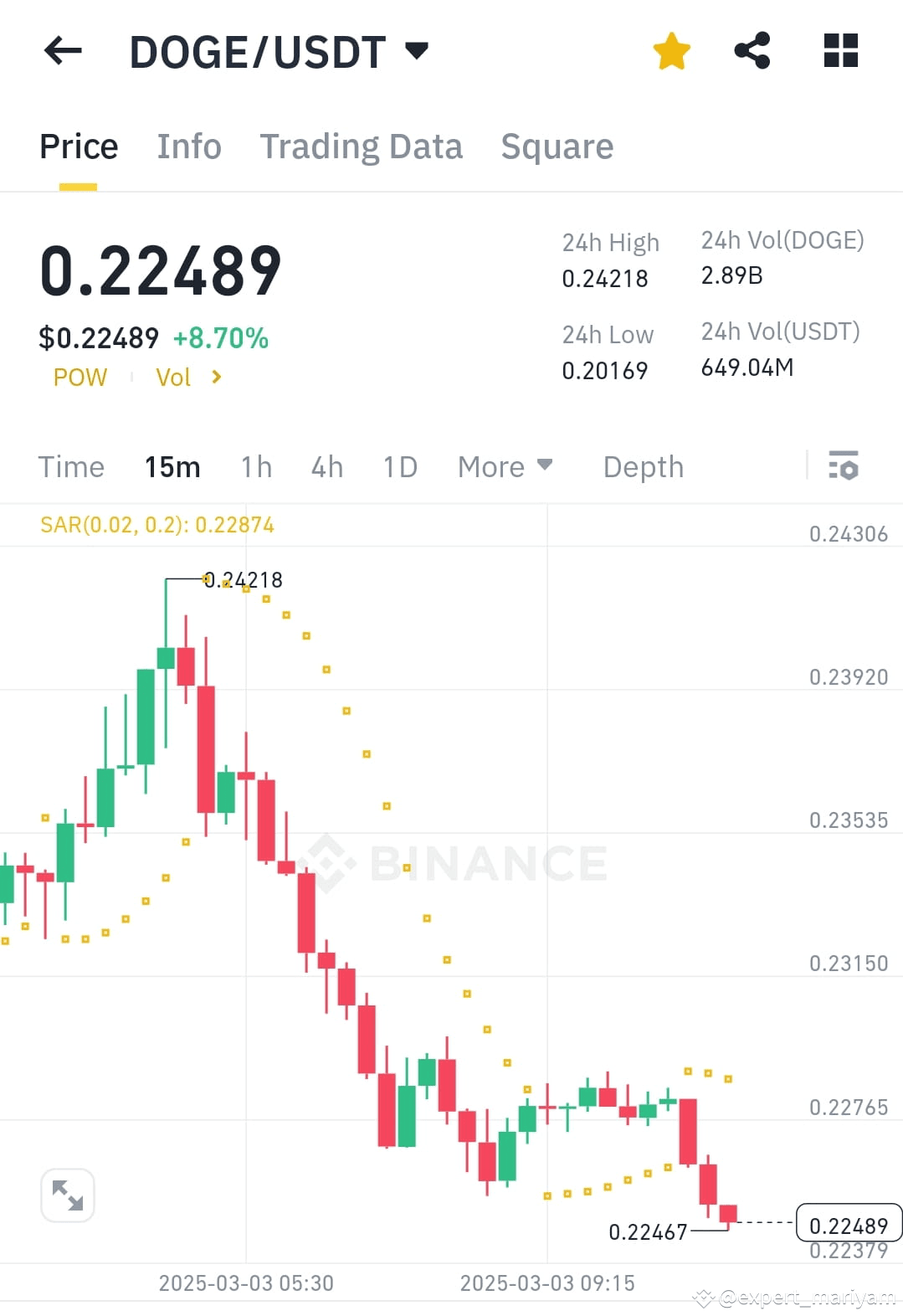Switch chart to 1D interval
Image resolution: width=903 pixels, height=1316 pixels.
[399, 466]
